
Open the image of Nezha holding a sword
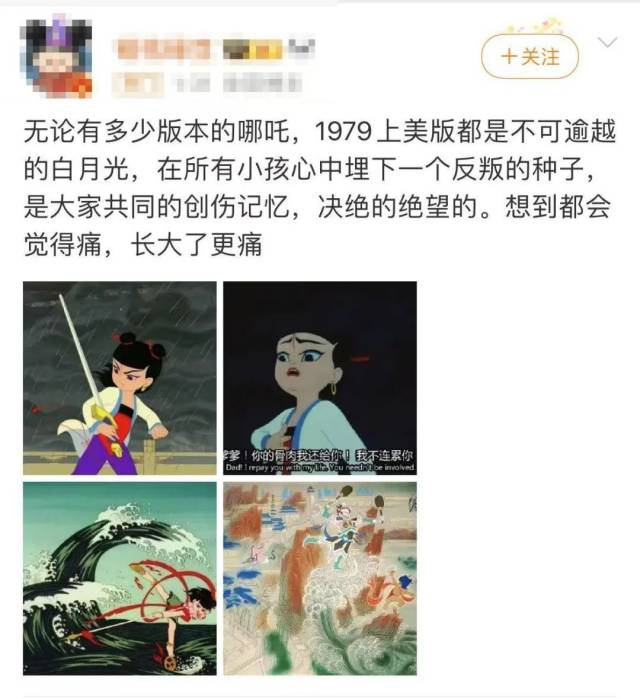point(120,378)
